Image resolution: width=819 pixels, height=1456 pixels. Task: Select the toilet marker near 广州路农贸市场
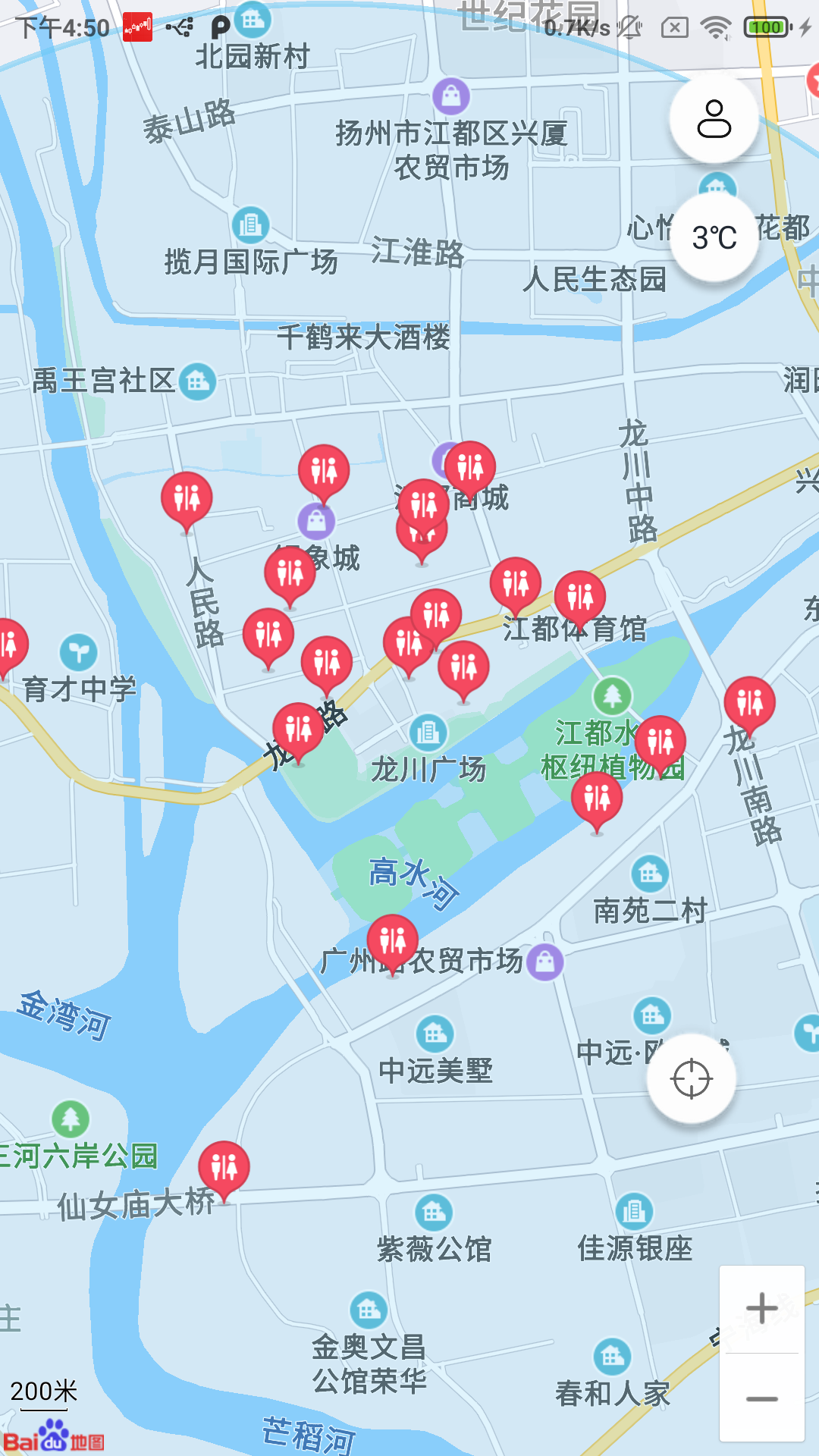tap(391, 940)
